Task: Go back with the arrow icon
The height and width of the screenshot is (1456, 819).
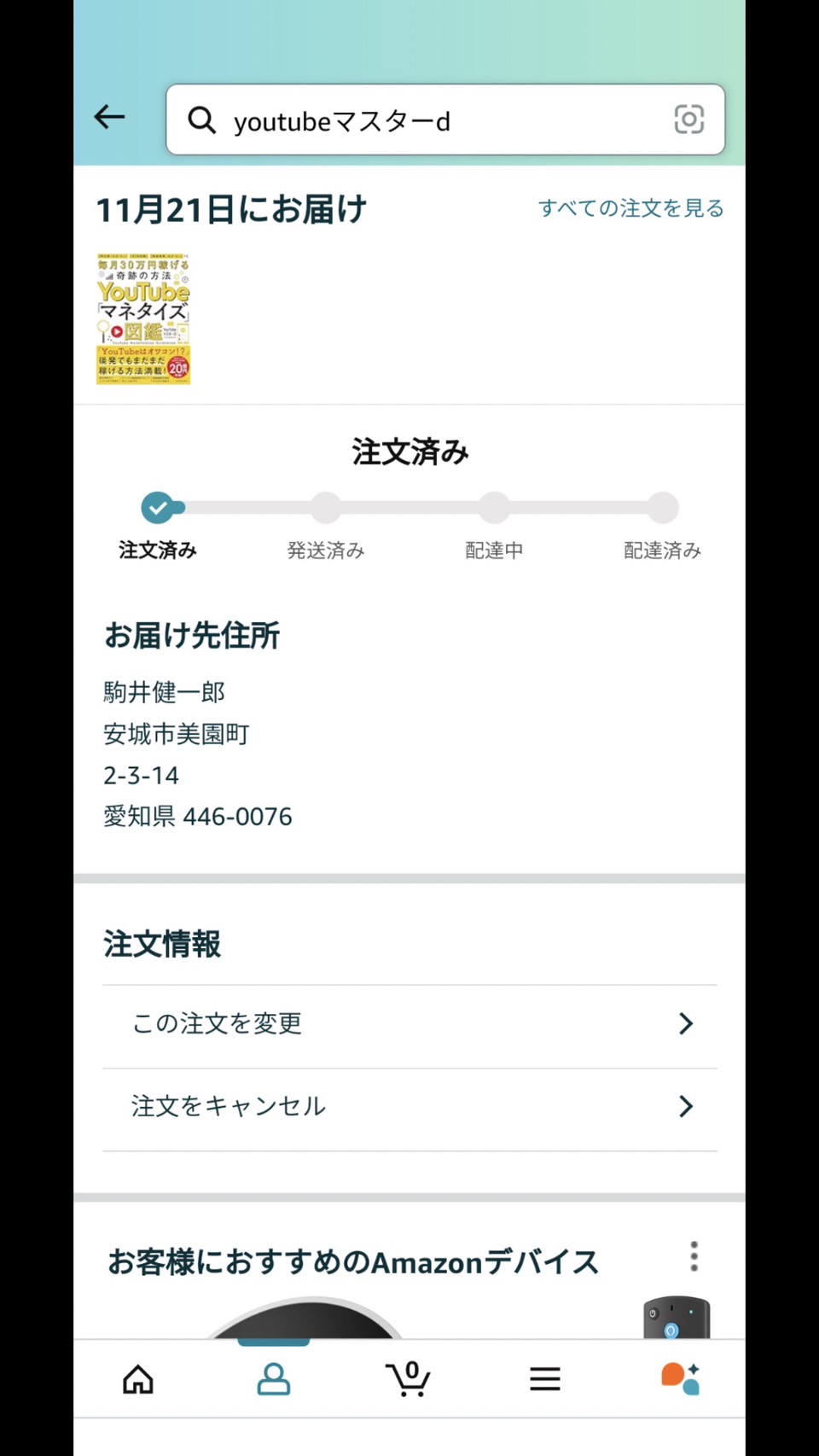Action: pos(109,117)
